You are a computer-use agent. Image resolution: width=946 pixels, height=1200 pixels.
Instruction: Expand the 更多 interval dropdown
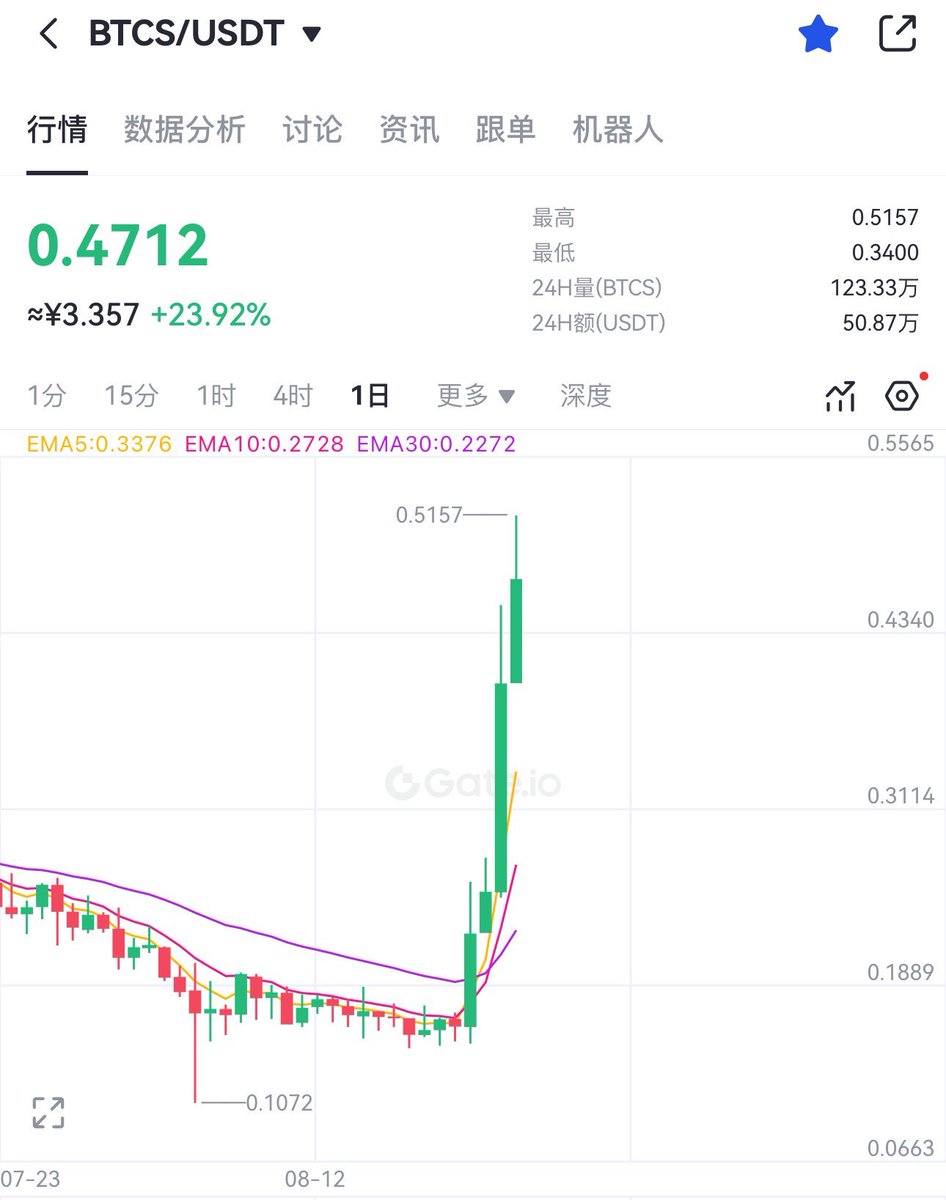point(476,396)
